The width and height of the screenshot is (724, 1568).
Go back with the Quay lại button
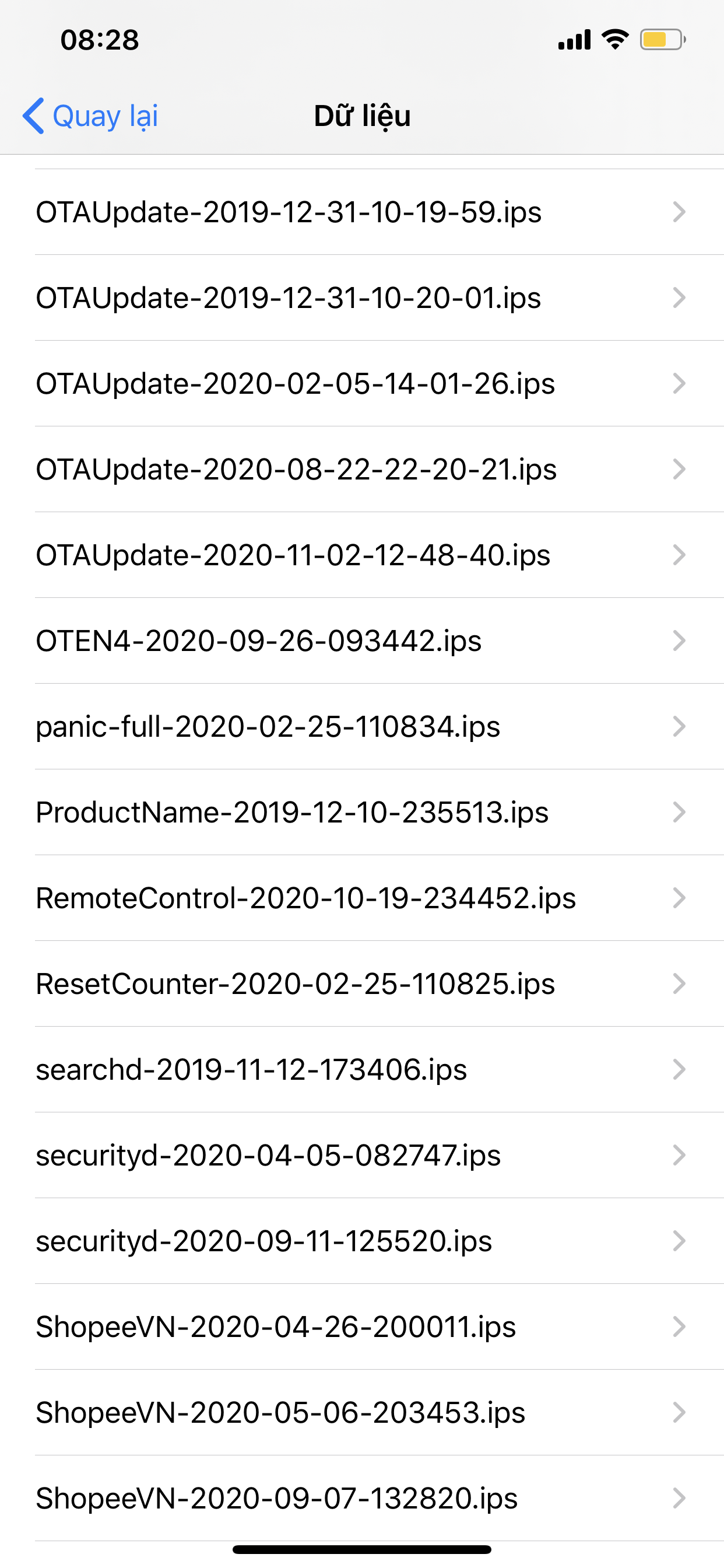pyautogui.click(x=92, y=116)
